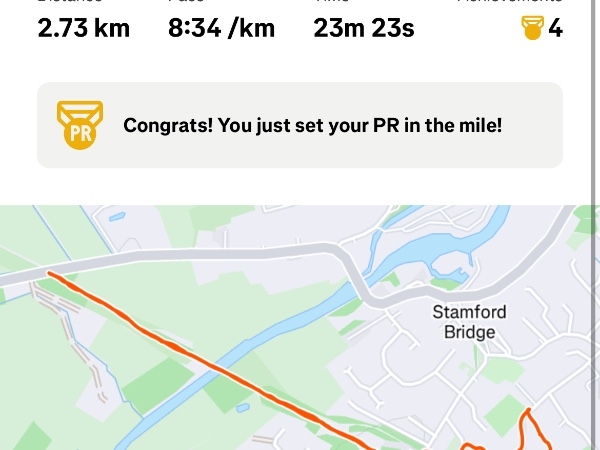Open the activity route map

pyautogui.click(x=300, y=330)
